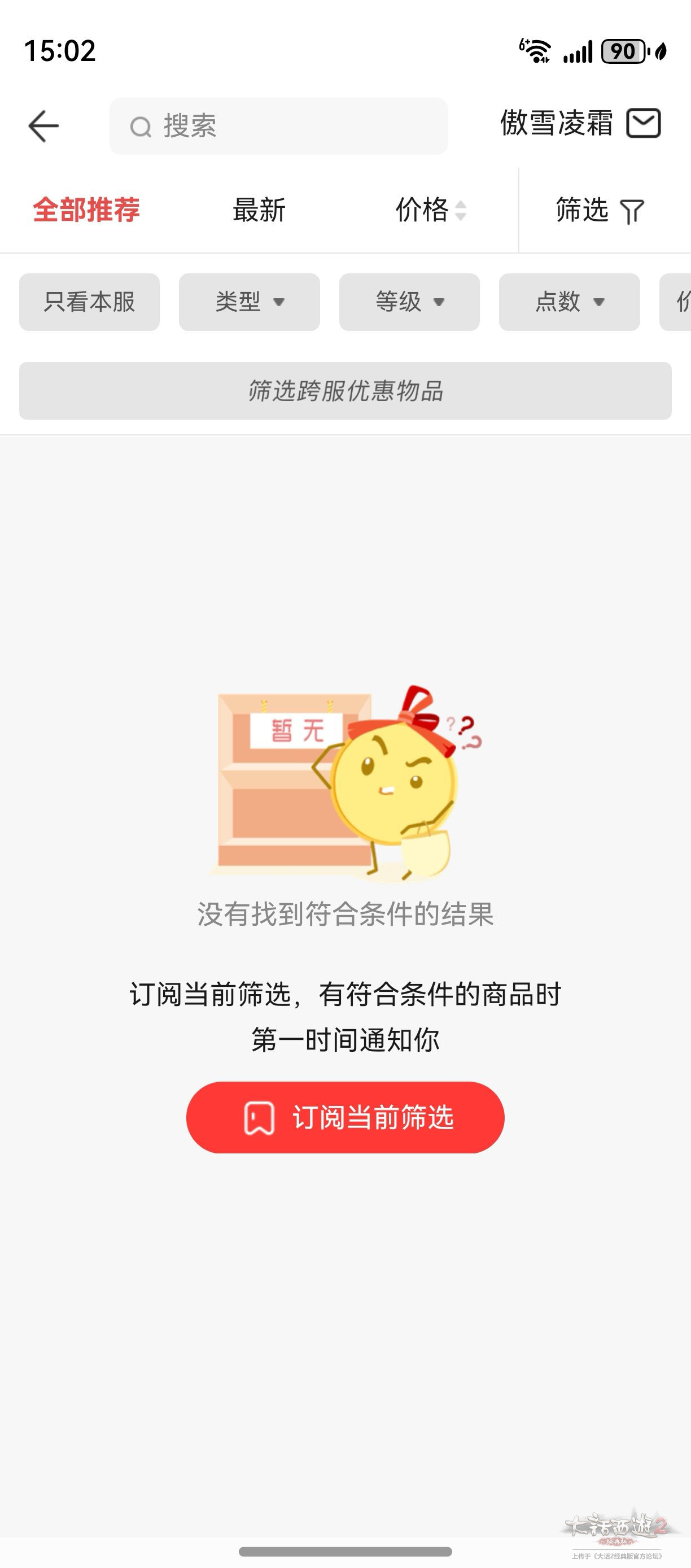Expand the 点数 dropdown

click(x=570, y=302)
